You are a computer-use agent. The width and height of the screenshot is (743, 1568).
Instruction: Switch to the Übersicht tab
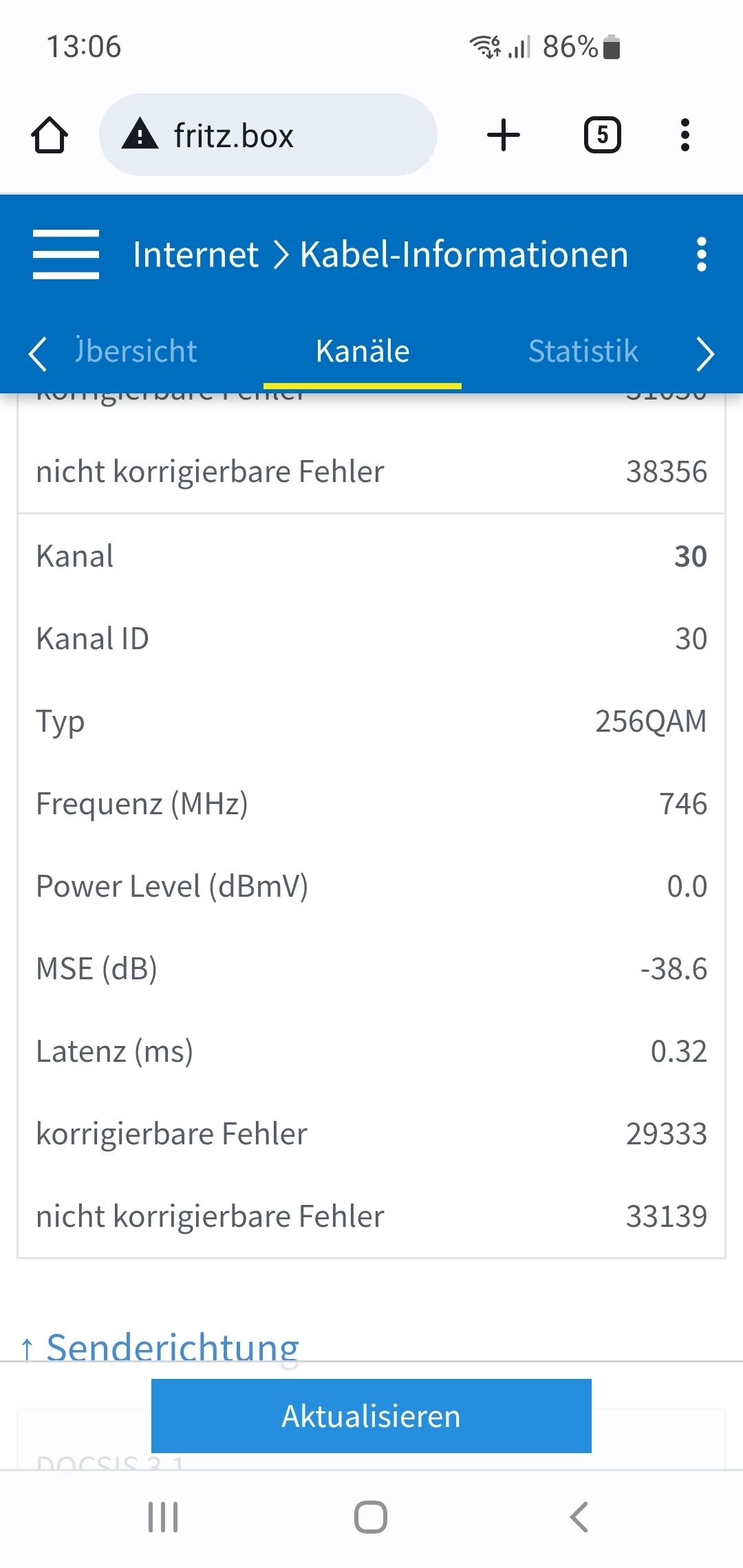coord(136,351)
